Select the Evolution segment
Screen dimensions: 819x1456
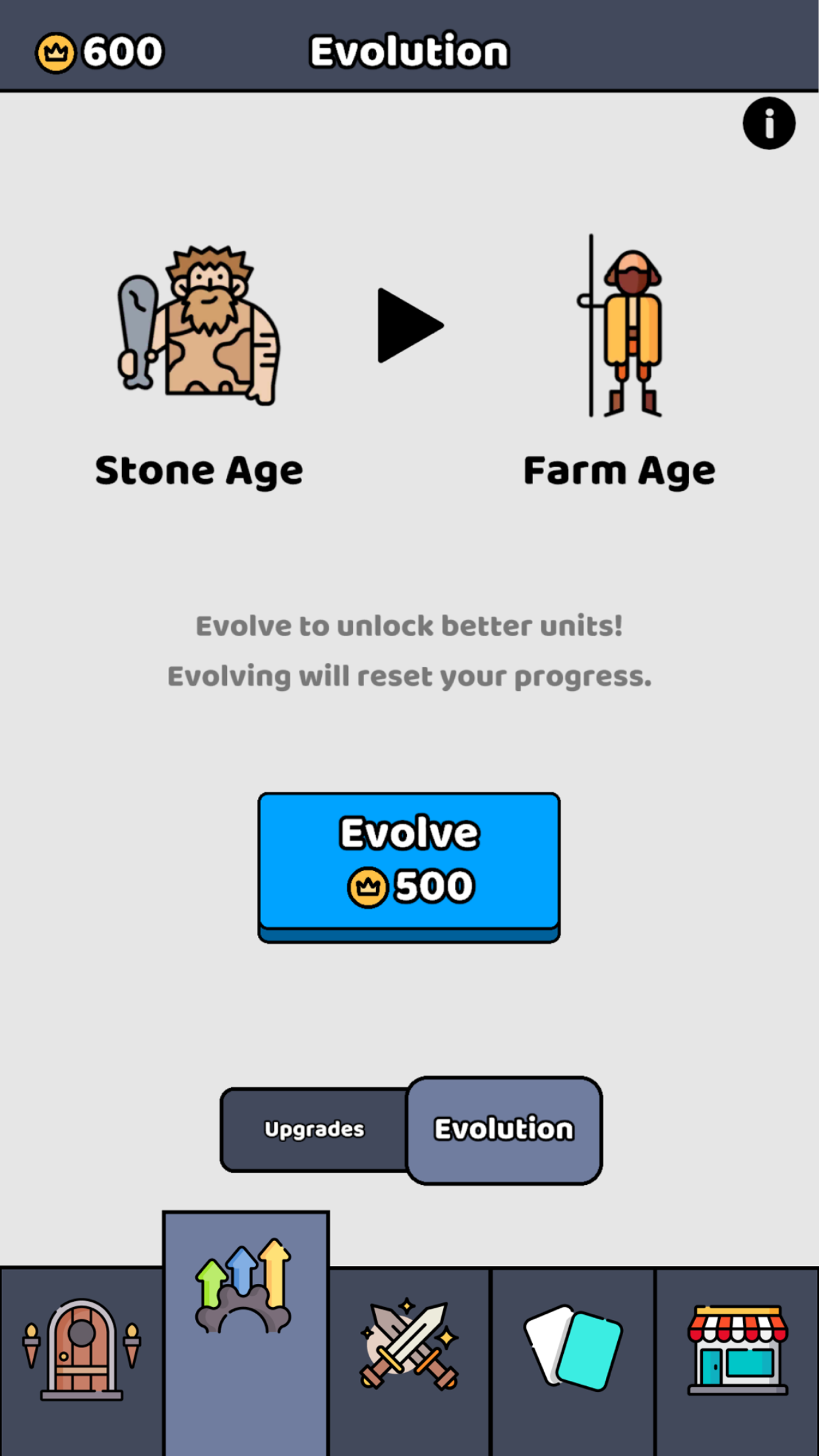(x=504, y=1130)
